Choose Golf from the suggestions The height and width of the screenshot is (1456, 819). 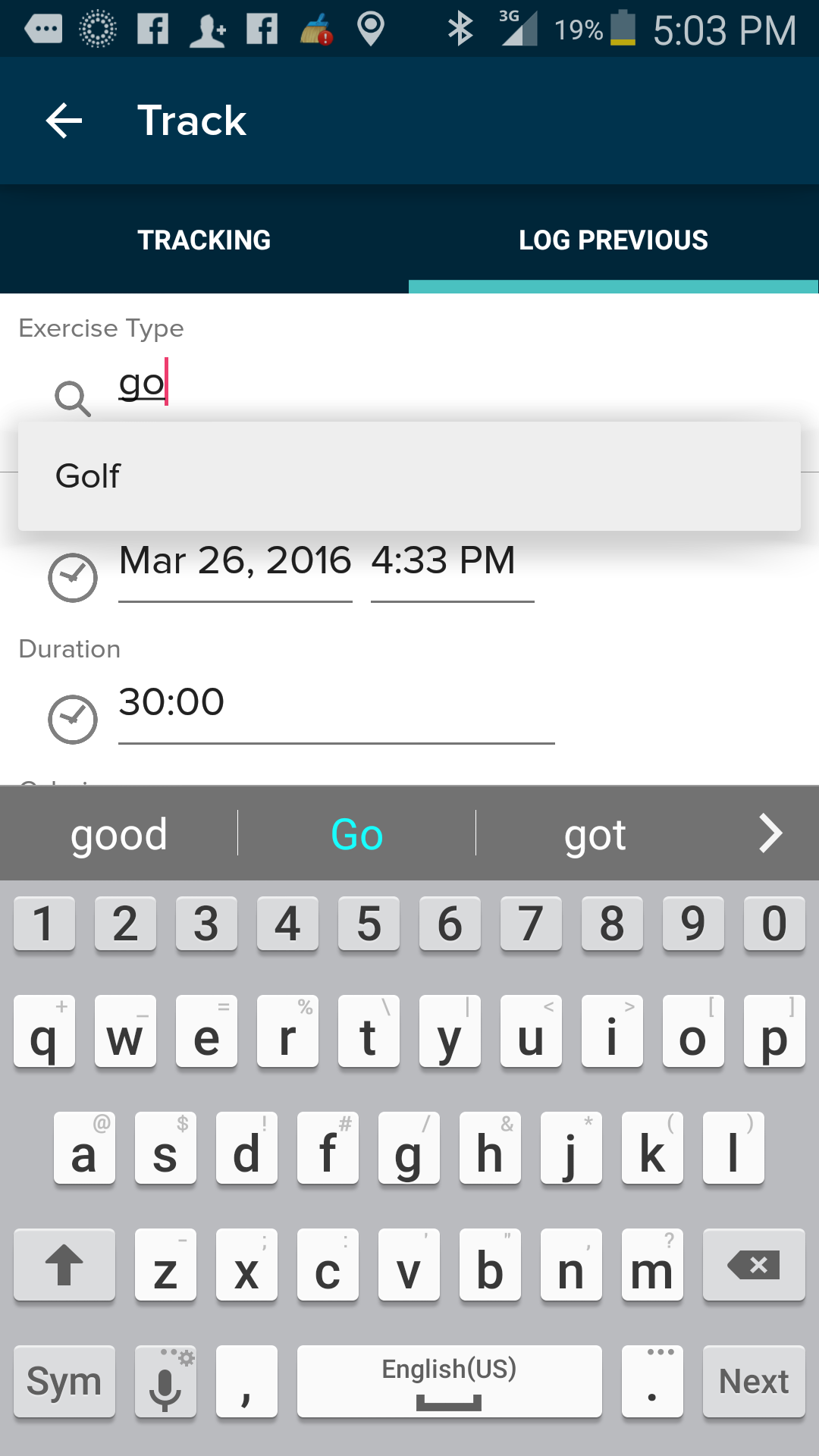409,476
